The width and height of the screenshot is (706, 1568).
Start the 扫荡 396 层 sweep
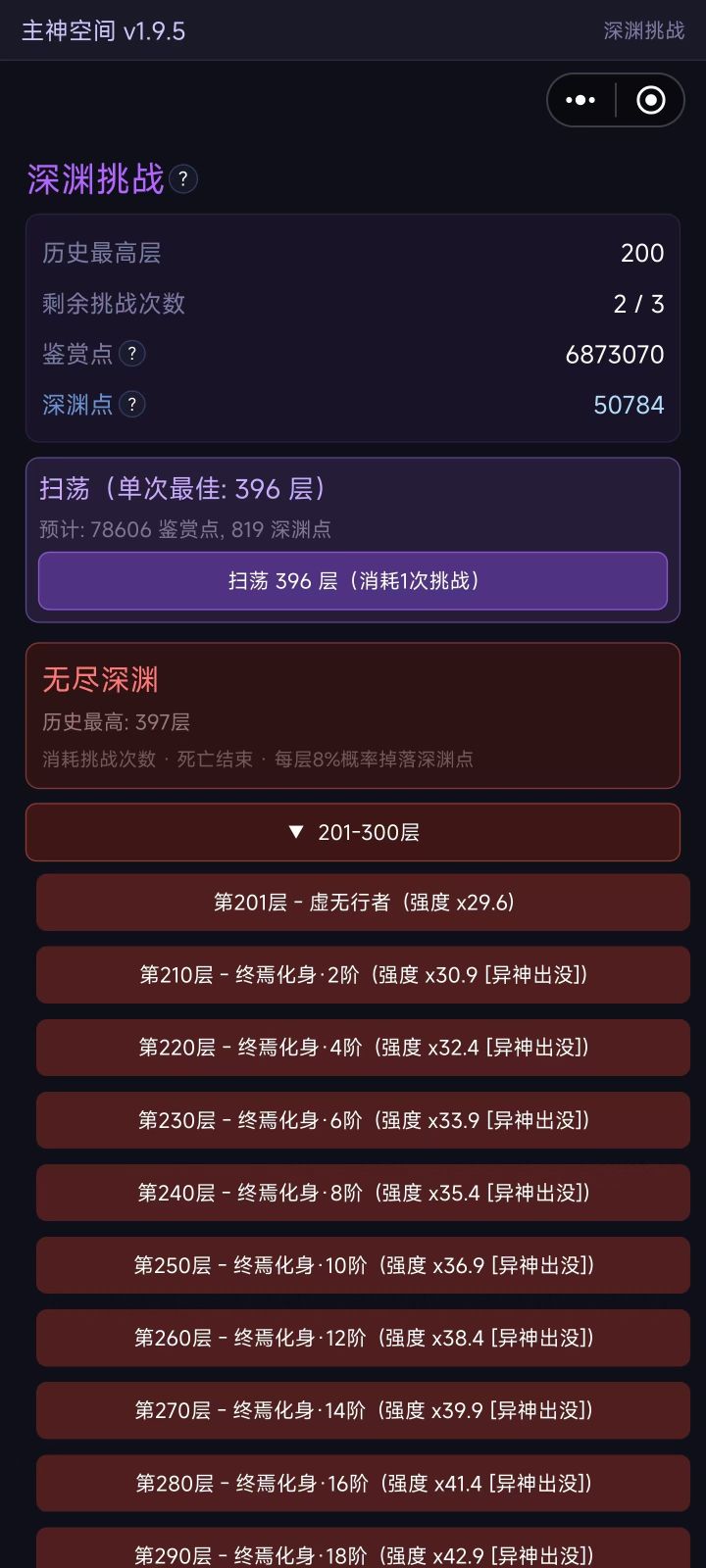point(353,580)
